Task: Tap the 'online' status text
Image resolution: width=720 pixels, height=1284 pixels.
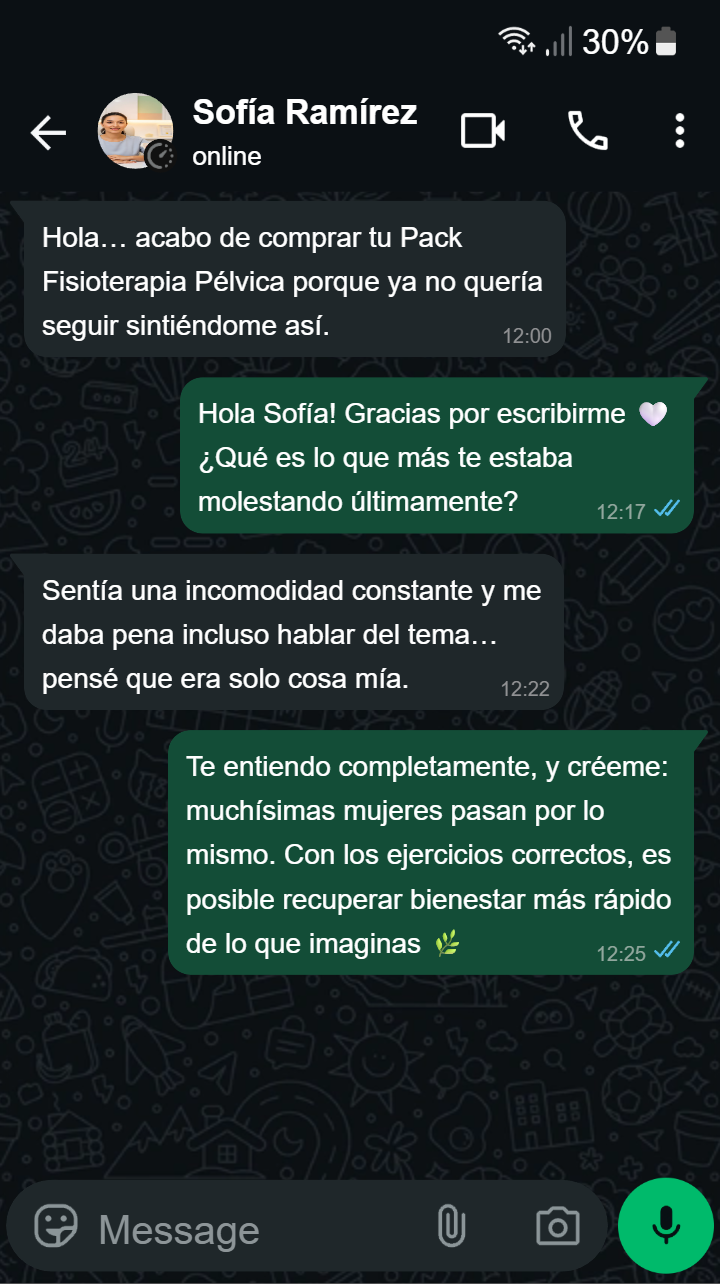Action: (x=226, y=156)
